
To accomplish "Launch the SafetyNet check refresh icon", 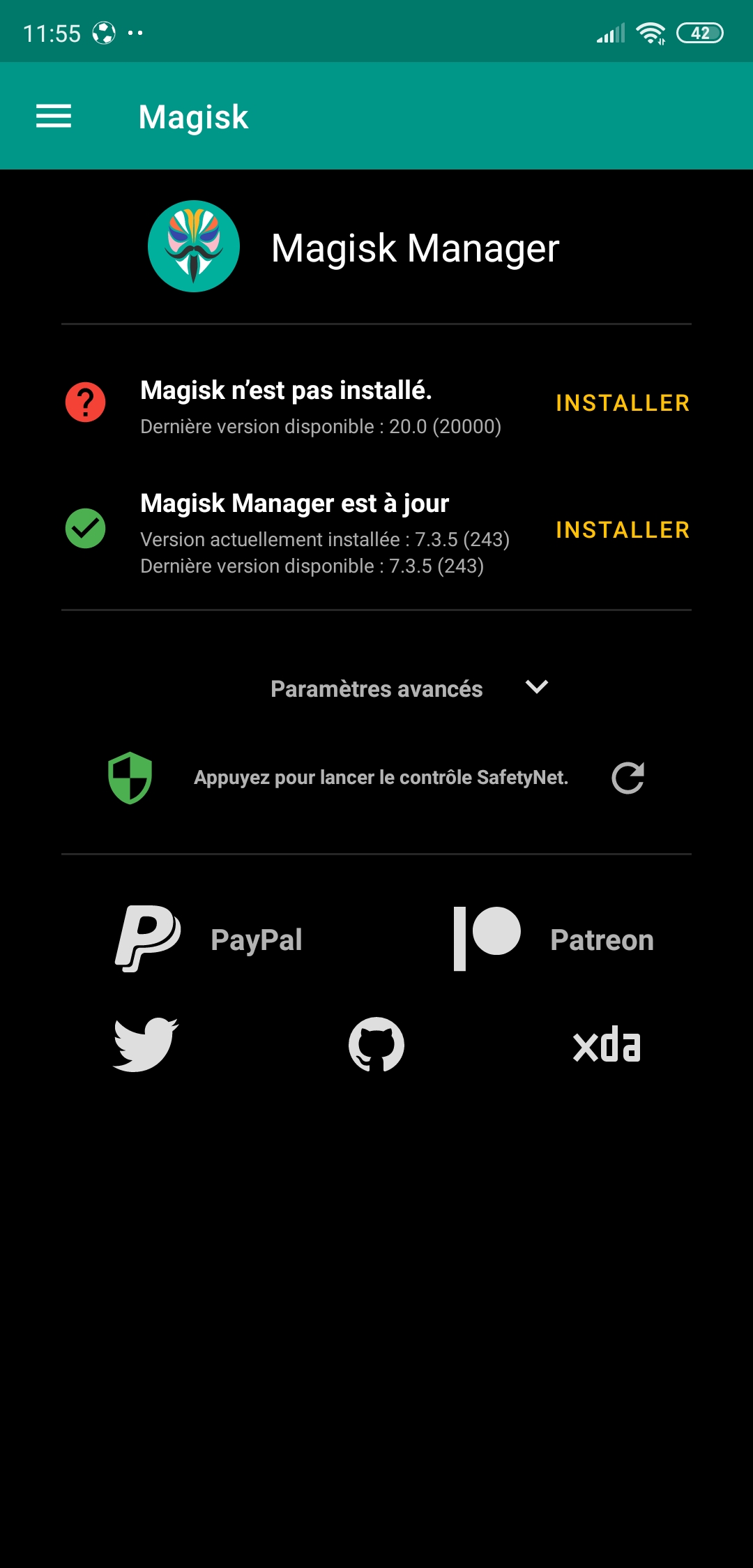I will pyautogui.click(x=627, y=778).
